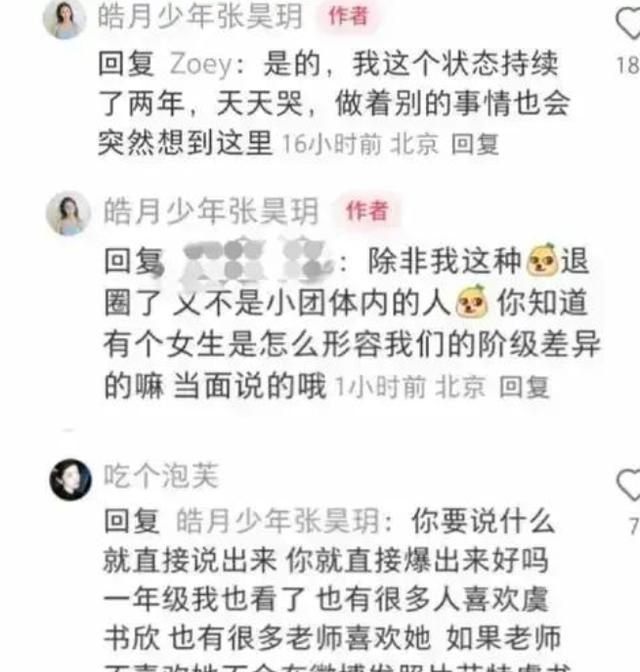640x672 pixels.
Task: Like 吃个泡芙's comment
Action: point(629,485)
